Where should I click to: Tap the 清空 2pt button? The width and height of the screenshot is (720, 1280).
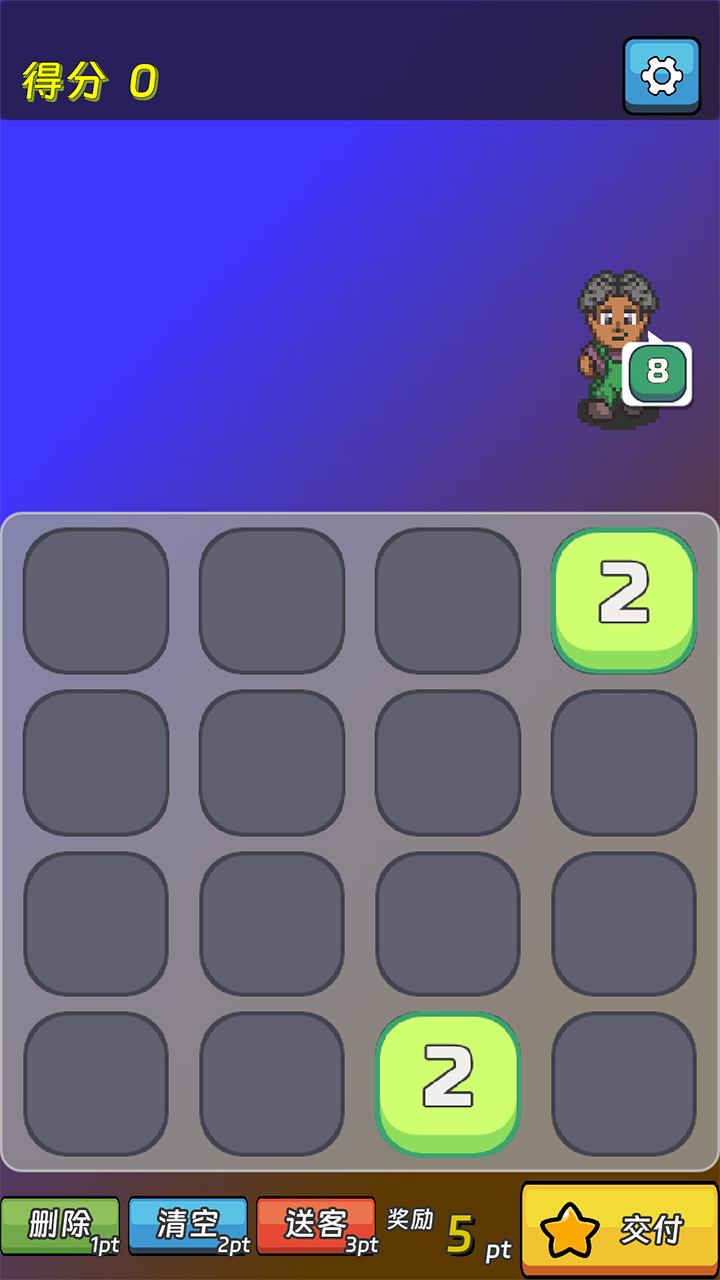tap(188, 1226)
